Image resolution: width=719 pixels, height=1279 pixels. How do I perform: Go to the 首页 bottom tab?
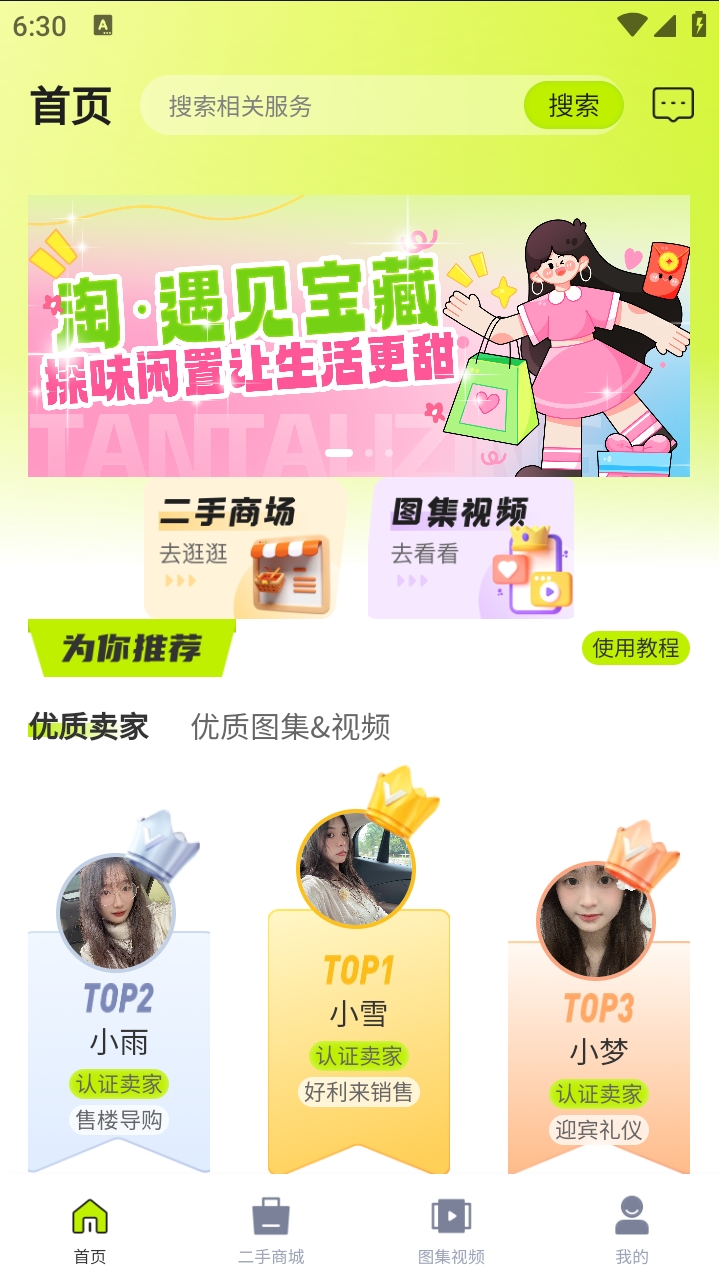pos(90,1231)
